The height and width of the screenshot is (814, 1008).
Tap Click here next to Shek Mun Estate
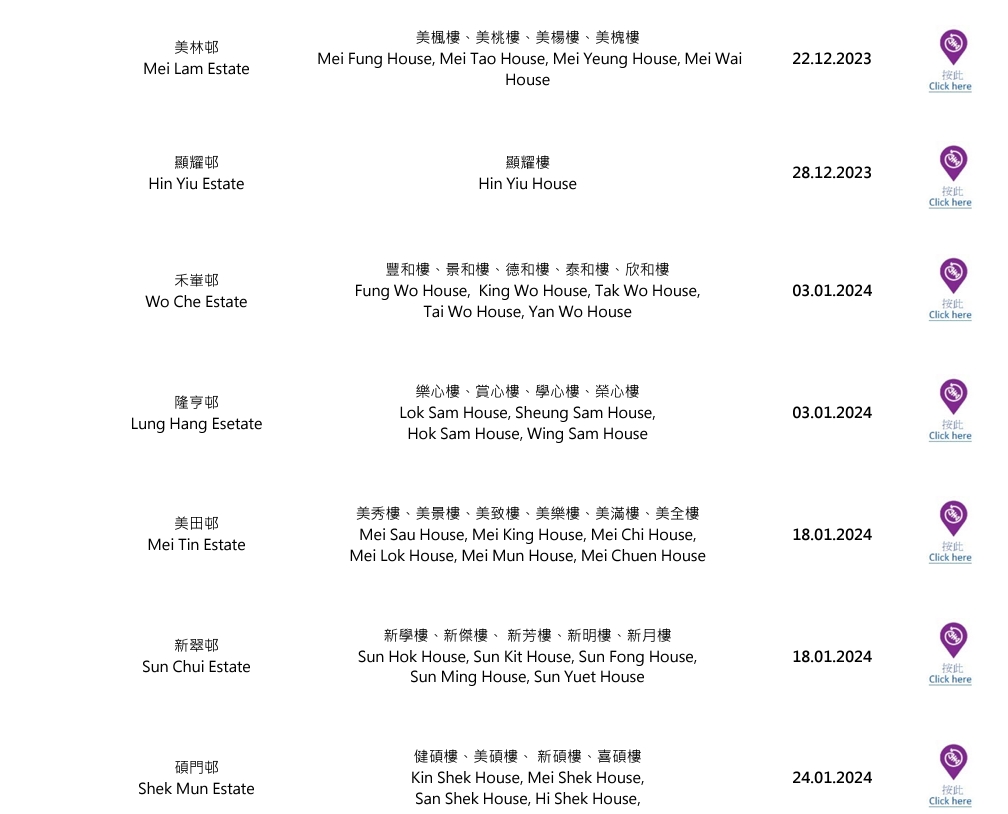[x=950, y=800]
